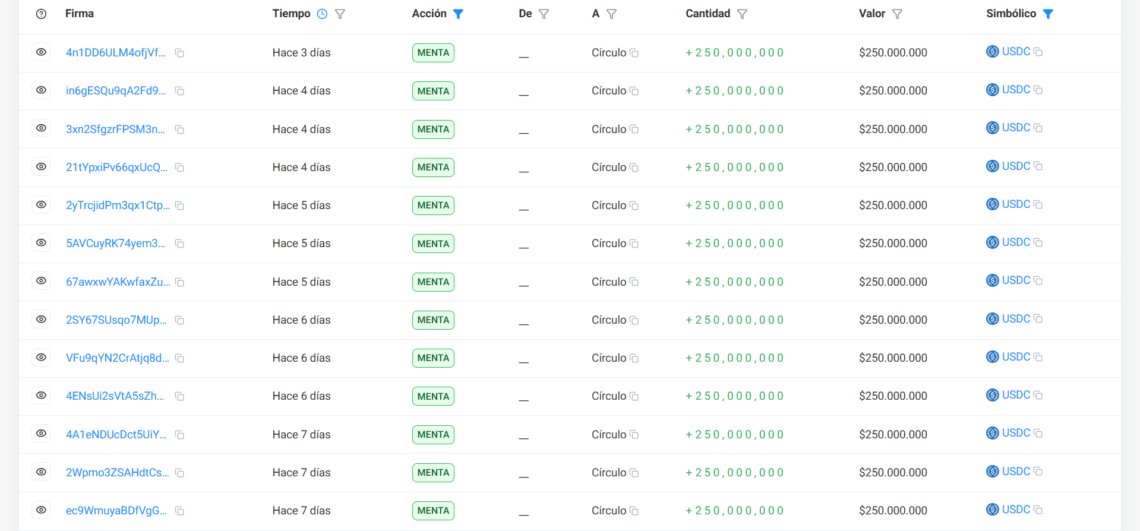The height and width of the screenshot is (531, 1140).
Task: Filter by the Tiempo column
Action: point(340,14)
